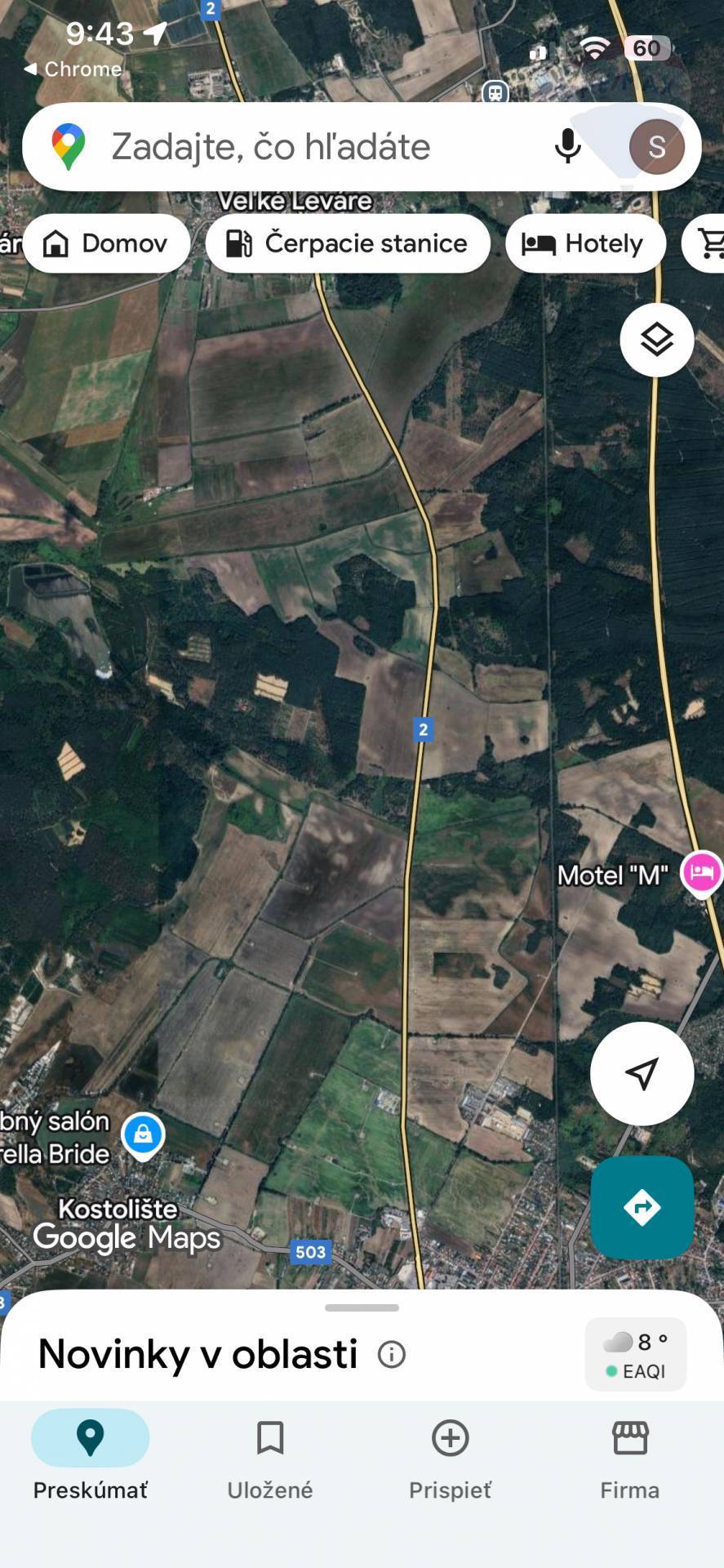Show info about Novinky v oblasti
The height and width of the screenshot is (1568, 724).
392,1355
